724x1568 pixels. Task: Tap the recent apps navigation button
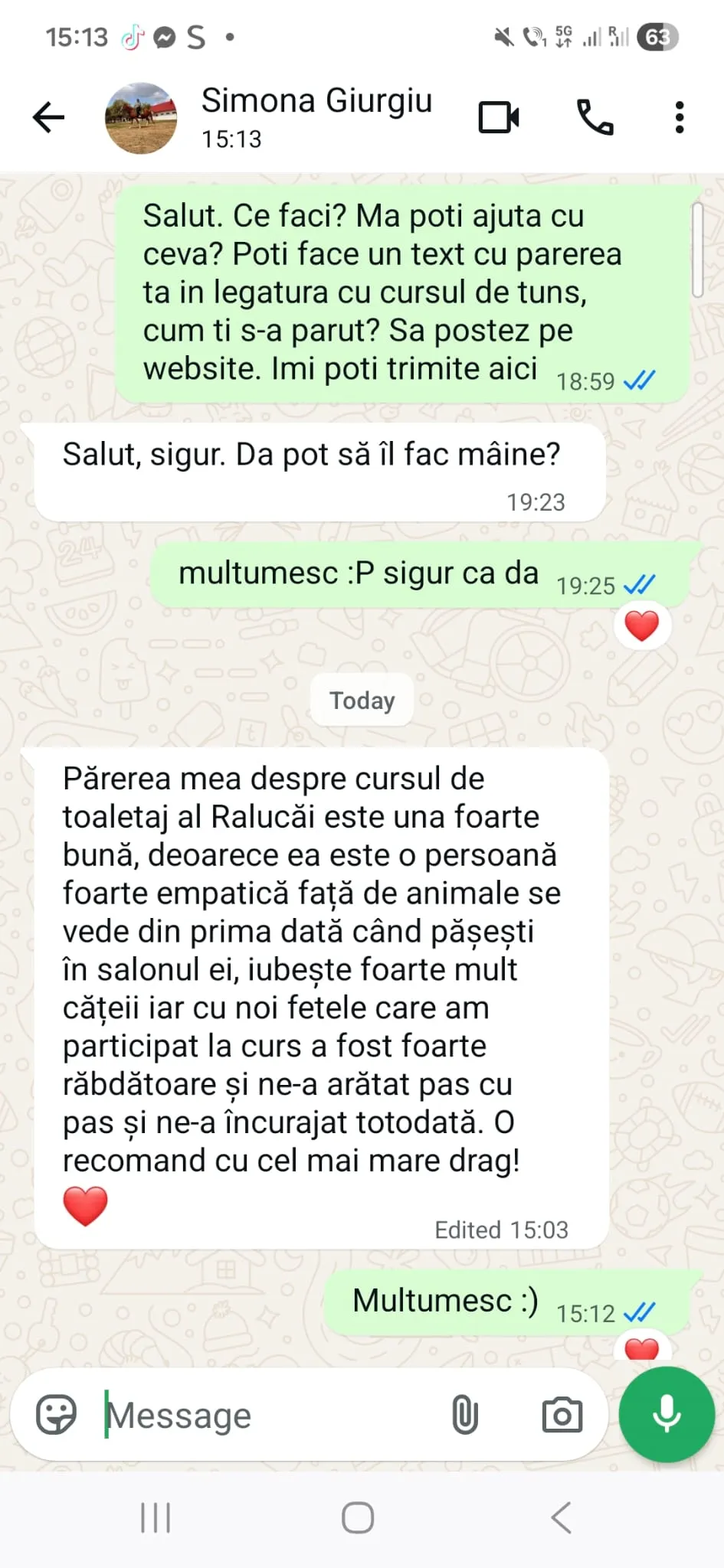[155, 1517]
